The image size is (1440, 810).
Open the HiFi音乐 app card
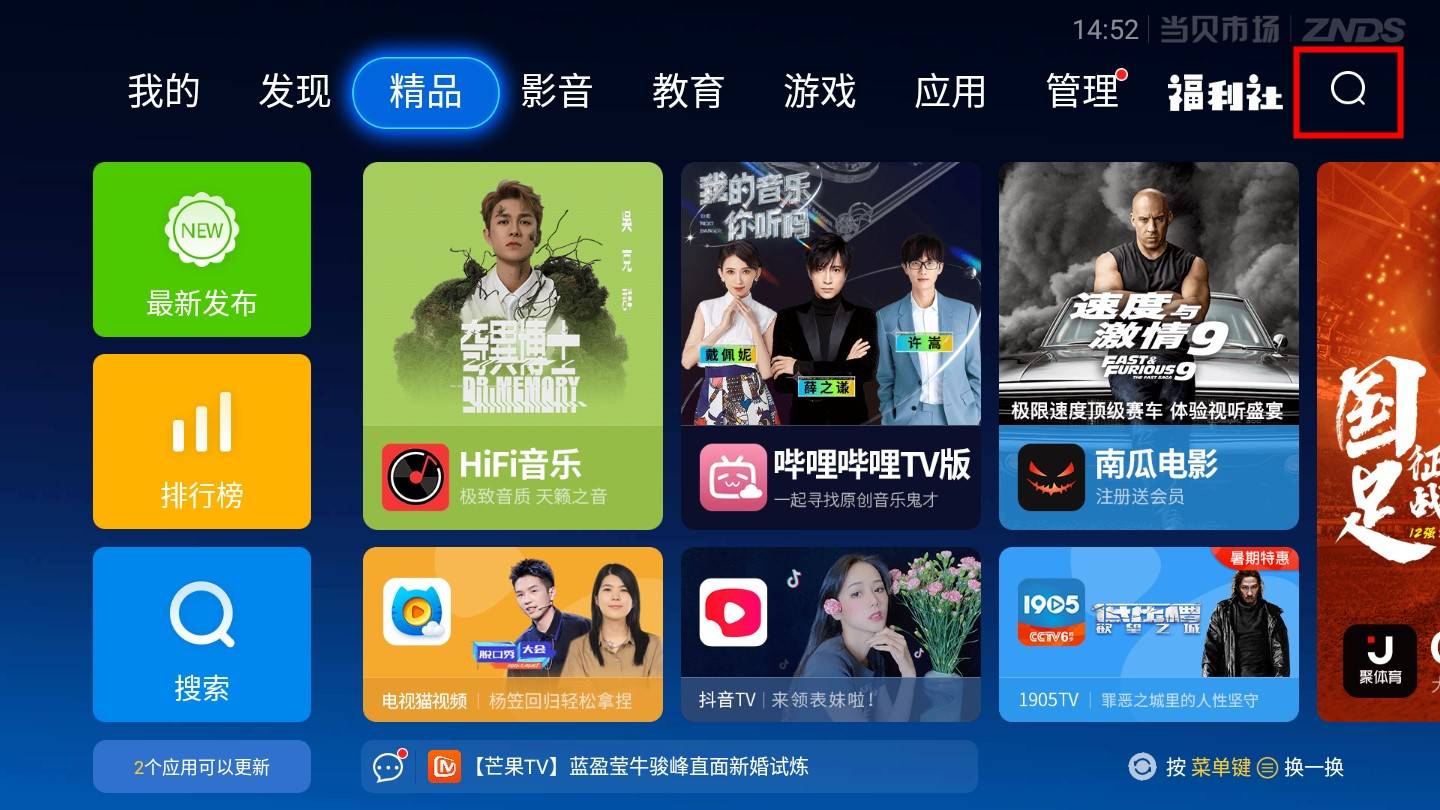pos(512,346)
